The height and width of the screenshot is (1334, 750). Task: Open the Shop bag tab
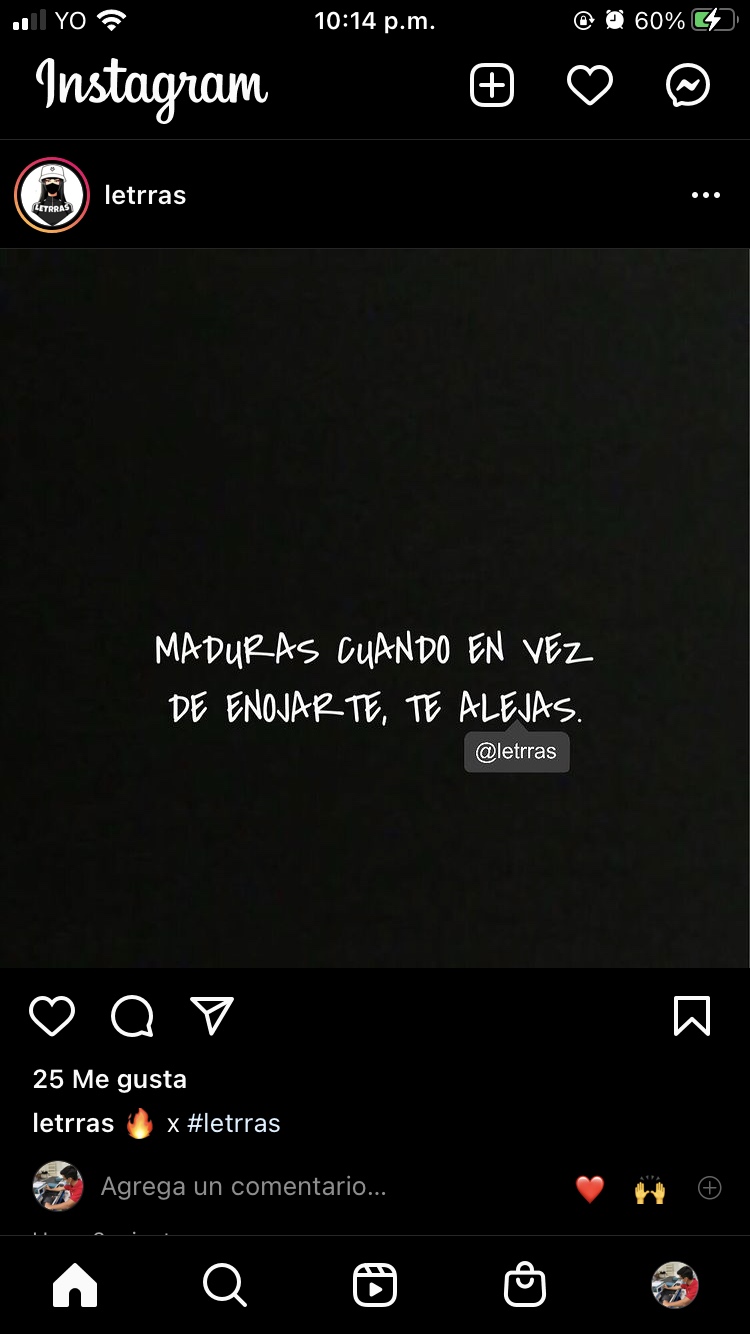click(x=525, y=1285)
